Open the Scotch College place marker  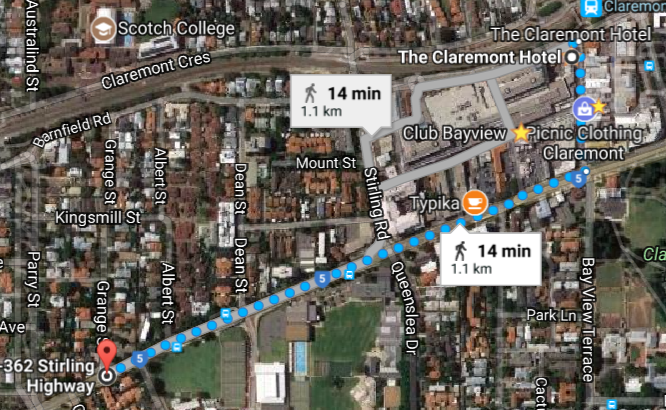[102, 28]
